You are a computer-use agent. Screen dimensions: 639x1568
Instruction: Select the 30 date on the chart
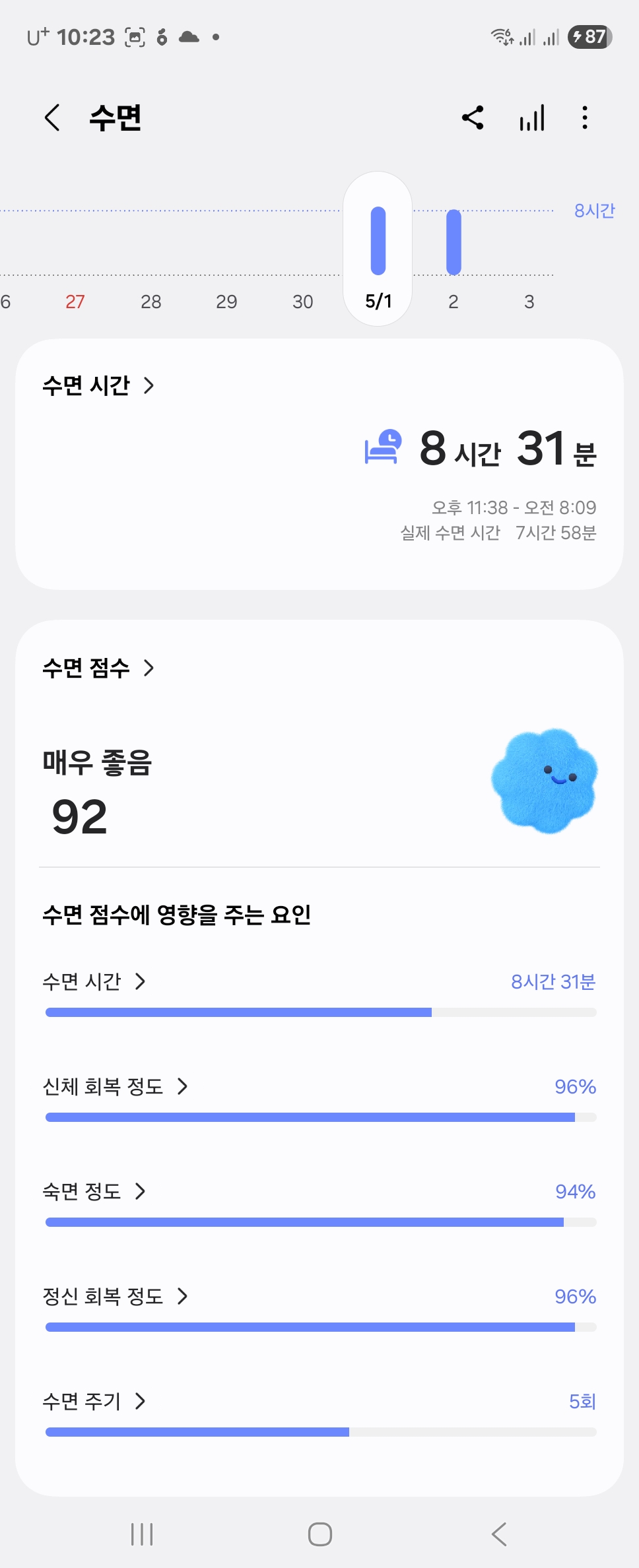click(x=303, y=302)
